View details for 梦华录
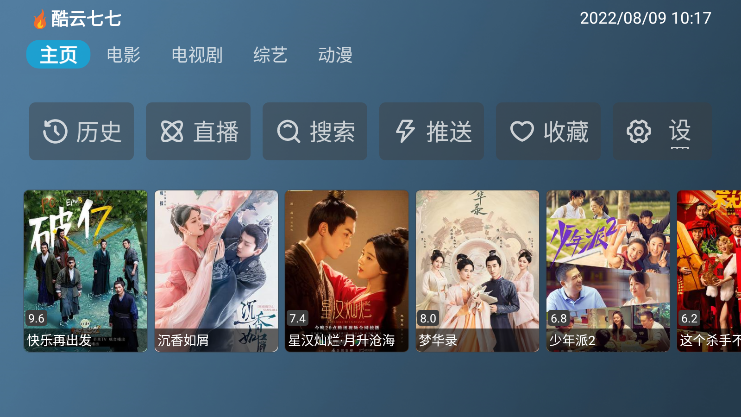The width and height of the screenshot is (741, 417). tap(478, 270)
